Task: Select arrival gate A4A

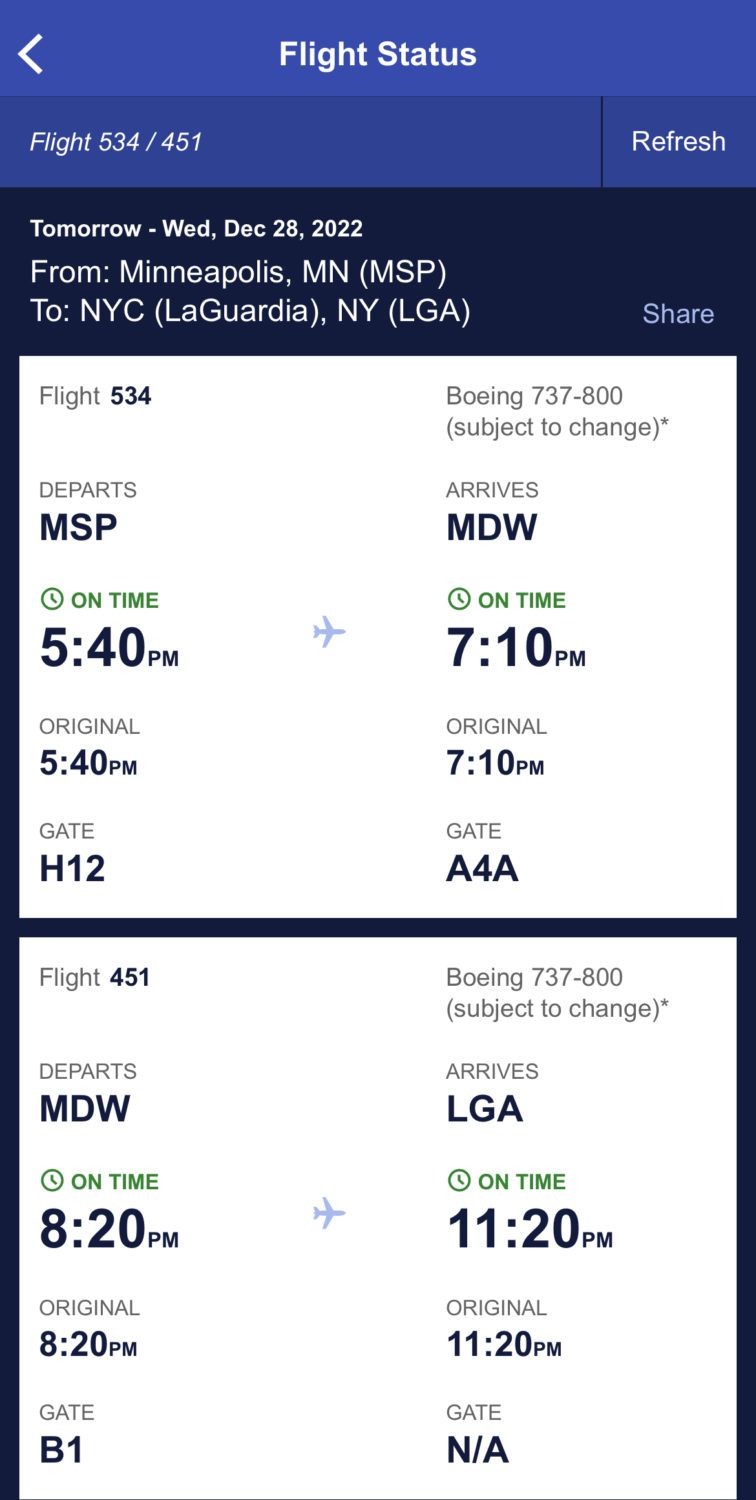Action: point(482,867)
